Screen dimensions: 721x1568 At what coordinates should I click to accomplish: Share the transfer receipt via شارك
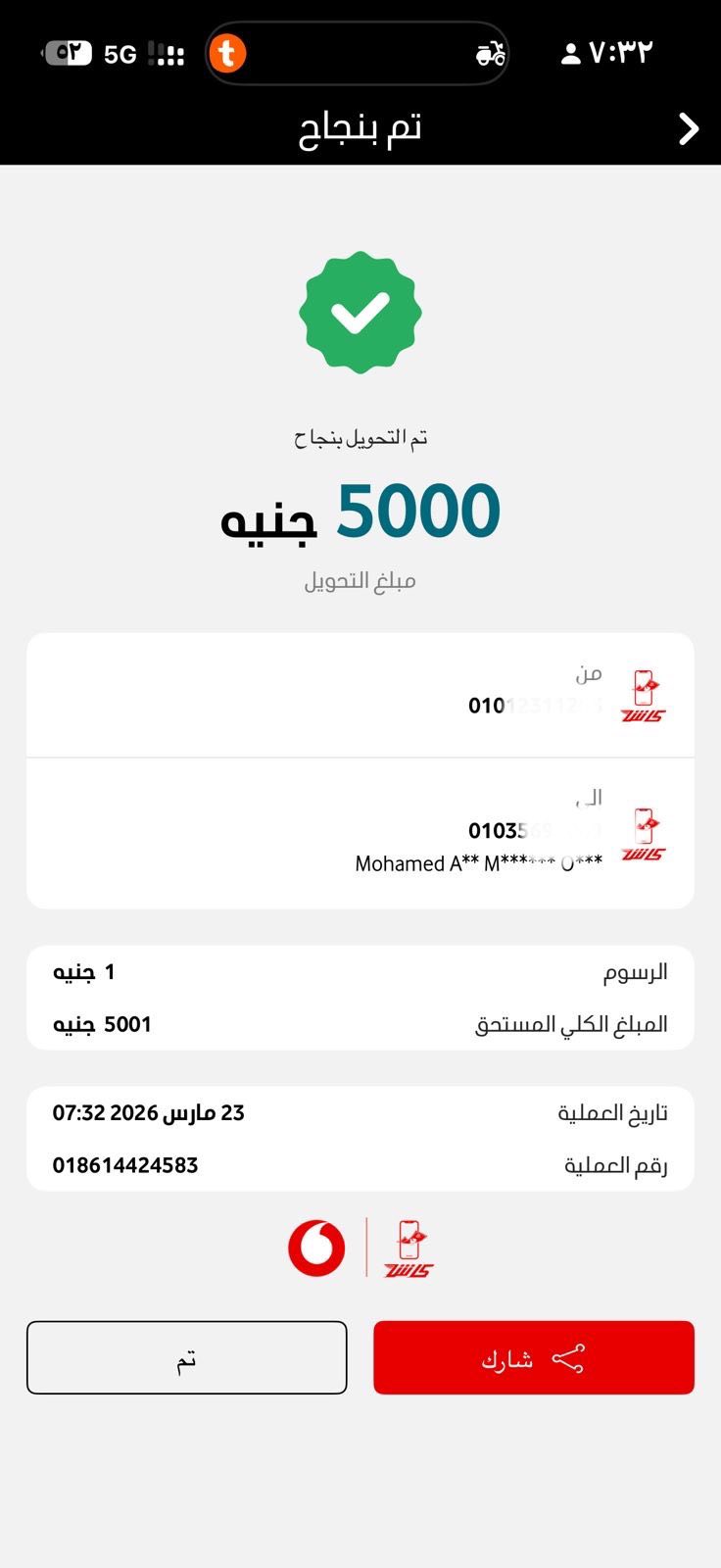[x=533, y=1357]
